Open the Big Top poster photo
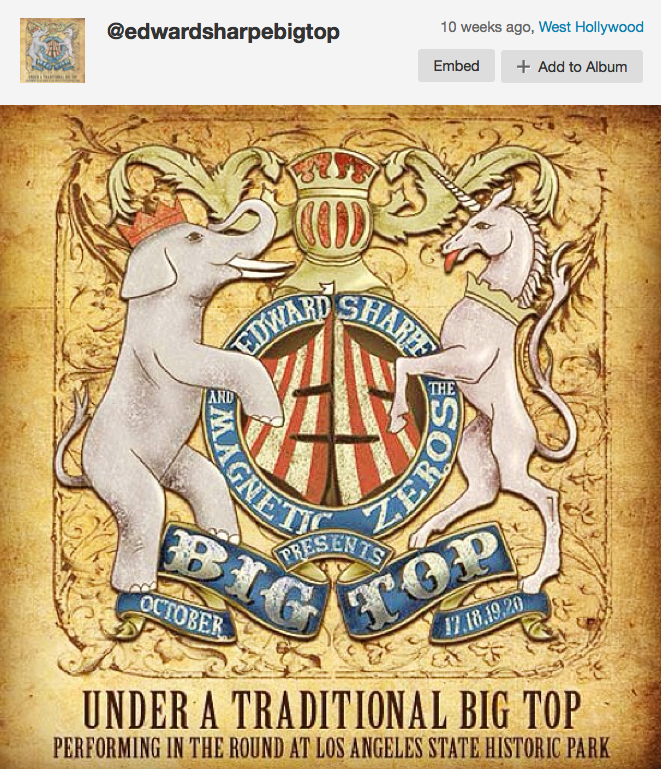Screen dimensions: 661x769 point(330,436)
